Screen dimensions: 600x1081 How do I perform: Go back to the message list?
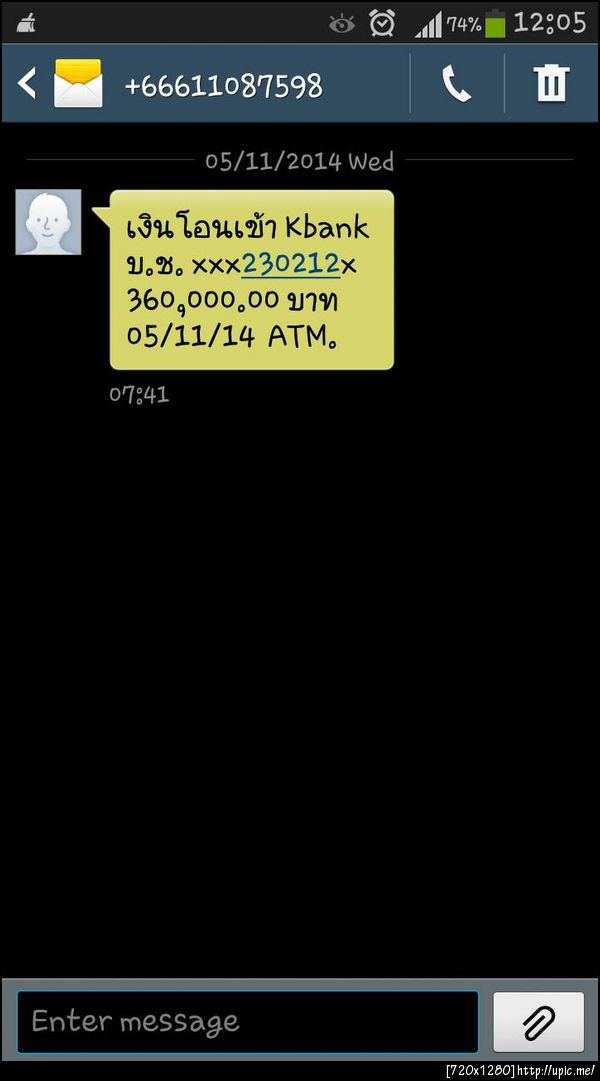pos(28,84)
